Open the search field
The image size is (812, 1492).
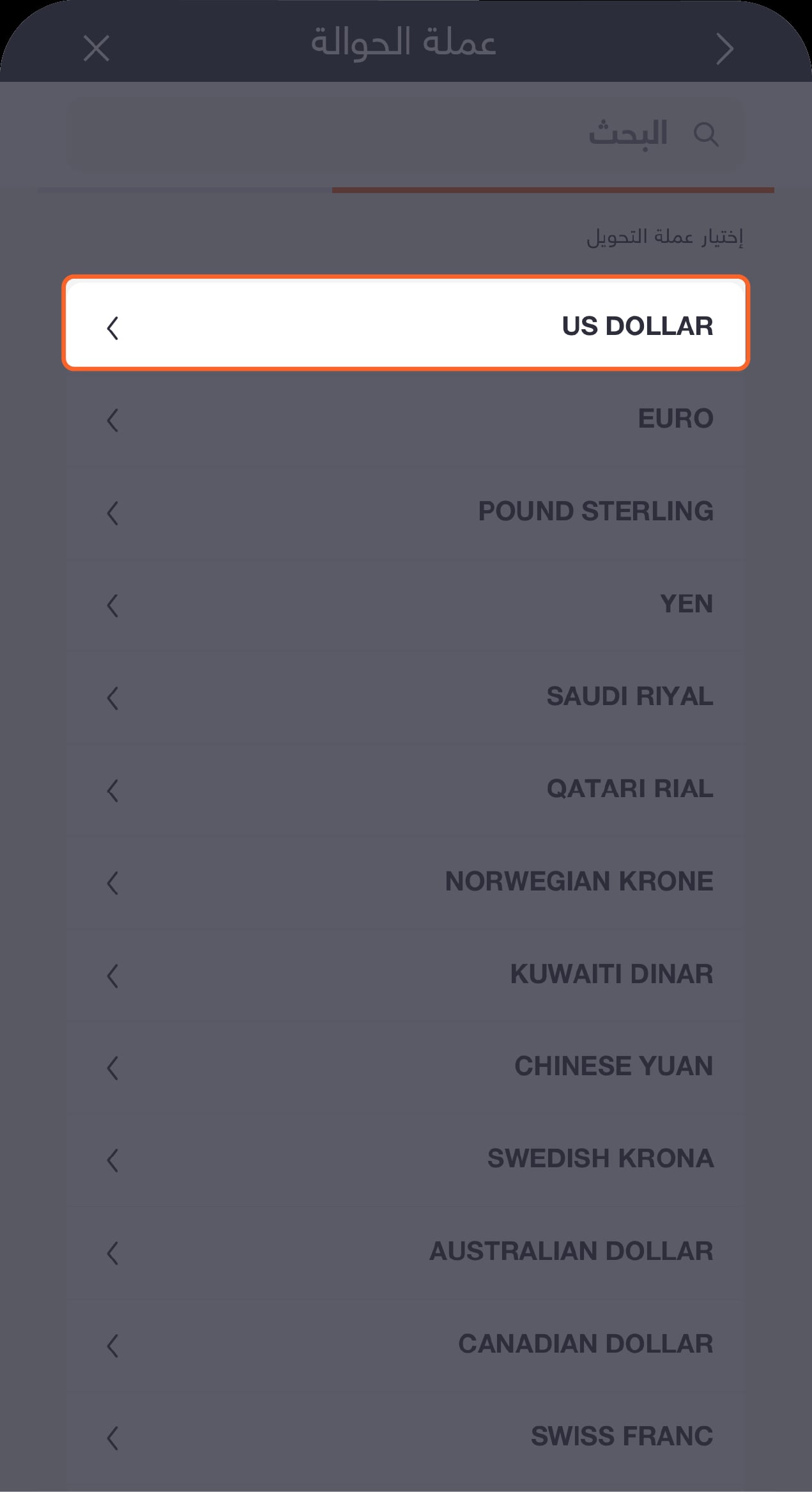[x=406, y=134]
